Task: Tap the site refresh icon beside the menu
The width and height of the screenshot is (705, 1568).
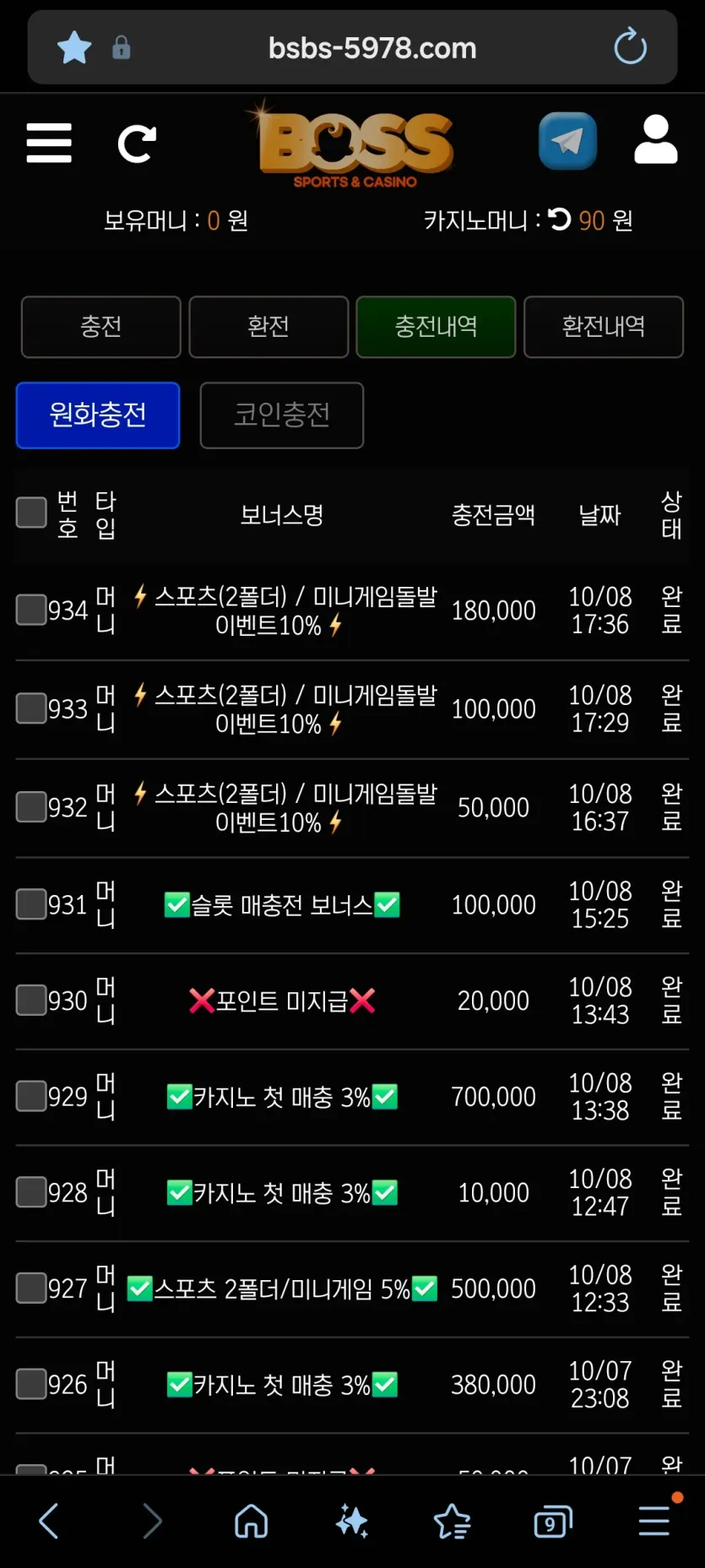Action: [137, 143]
